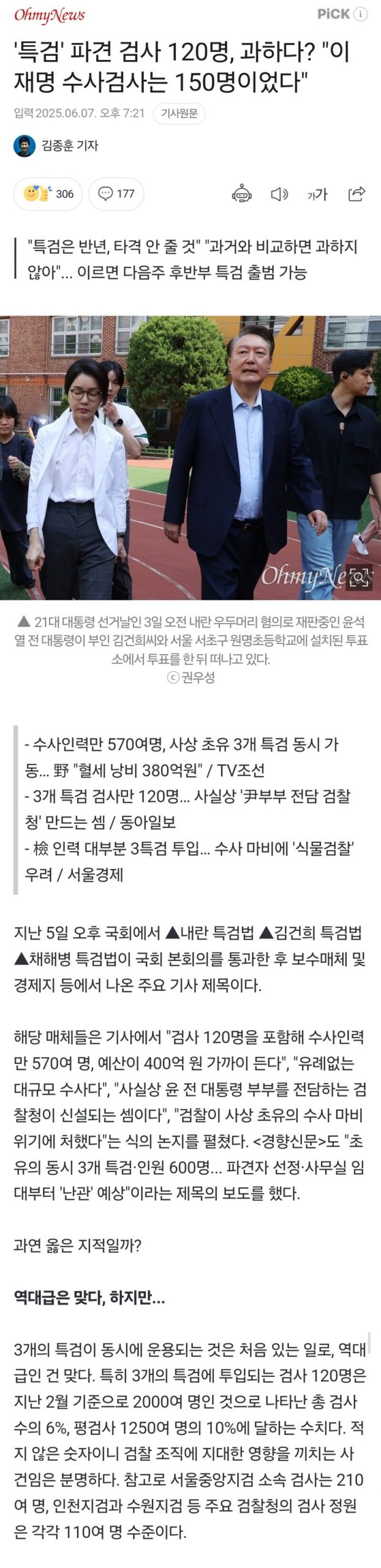Open the 177 comments
The width and height of the screenshot is (381, 1568).
116,194
